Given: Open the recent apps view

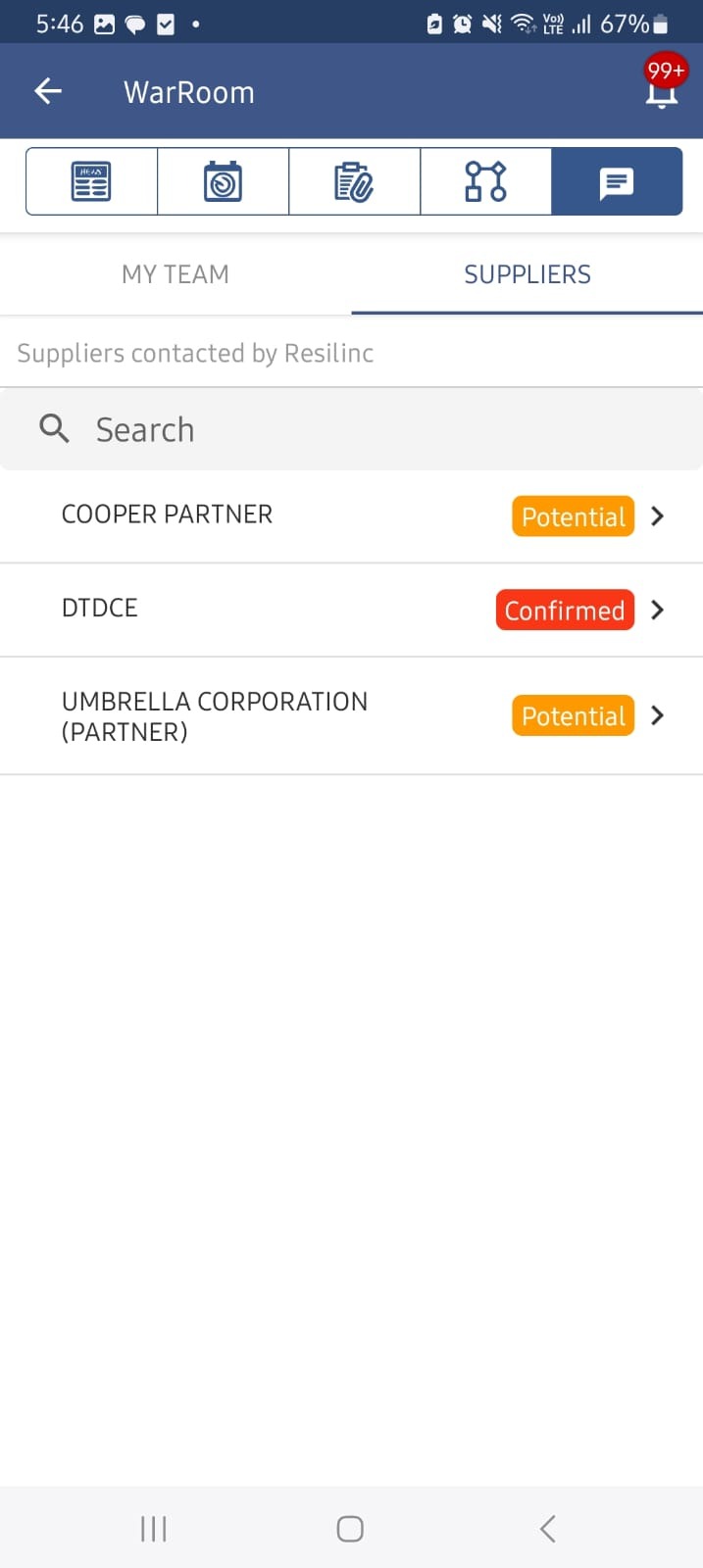Looking at the screenshot, I should point(154,1529).
